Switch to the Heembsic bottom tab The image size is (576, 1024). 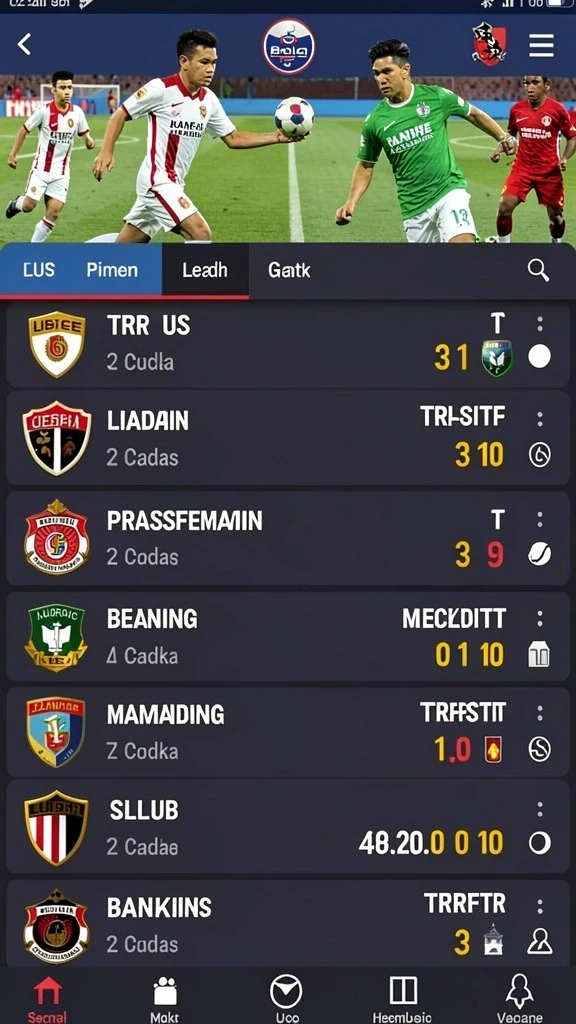(402, 999)
